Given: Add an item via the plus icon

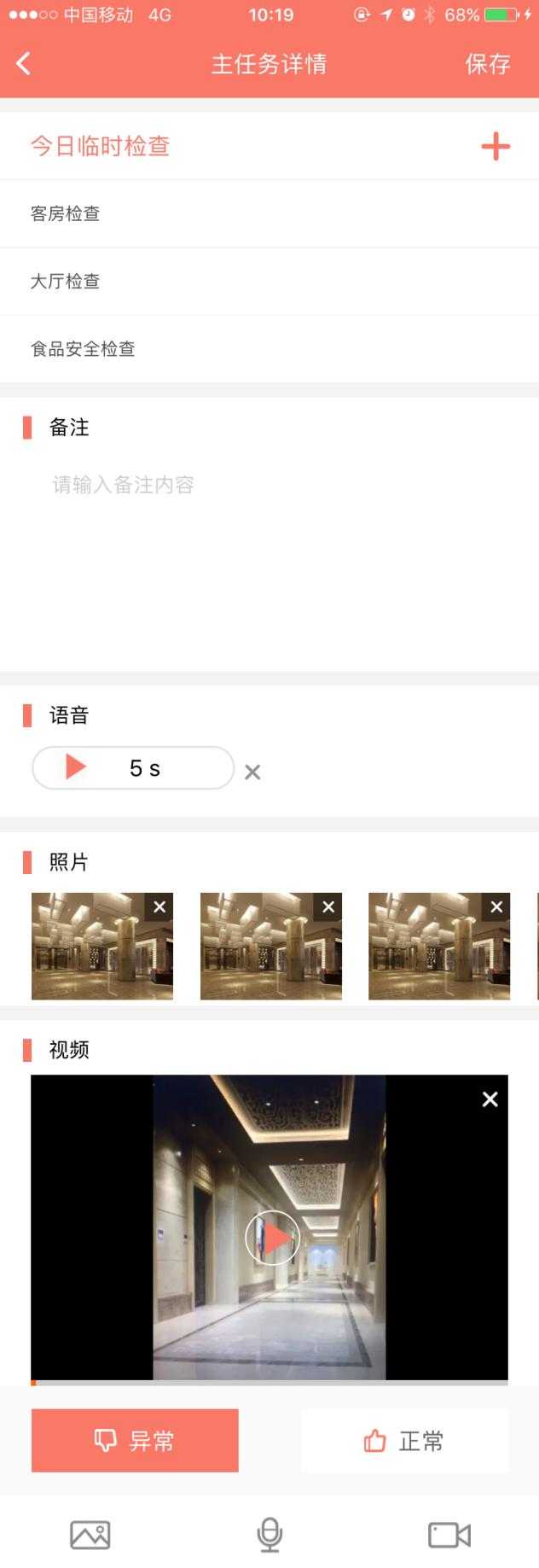Looking at the screenshot, I should point(495,146).
